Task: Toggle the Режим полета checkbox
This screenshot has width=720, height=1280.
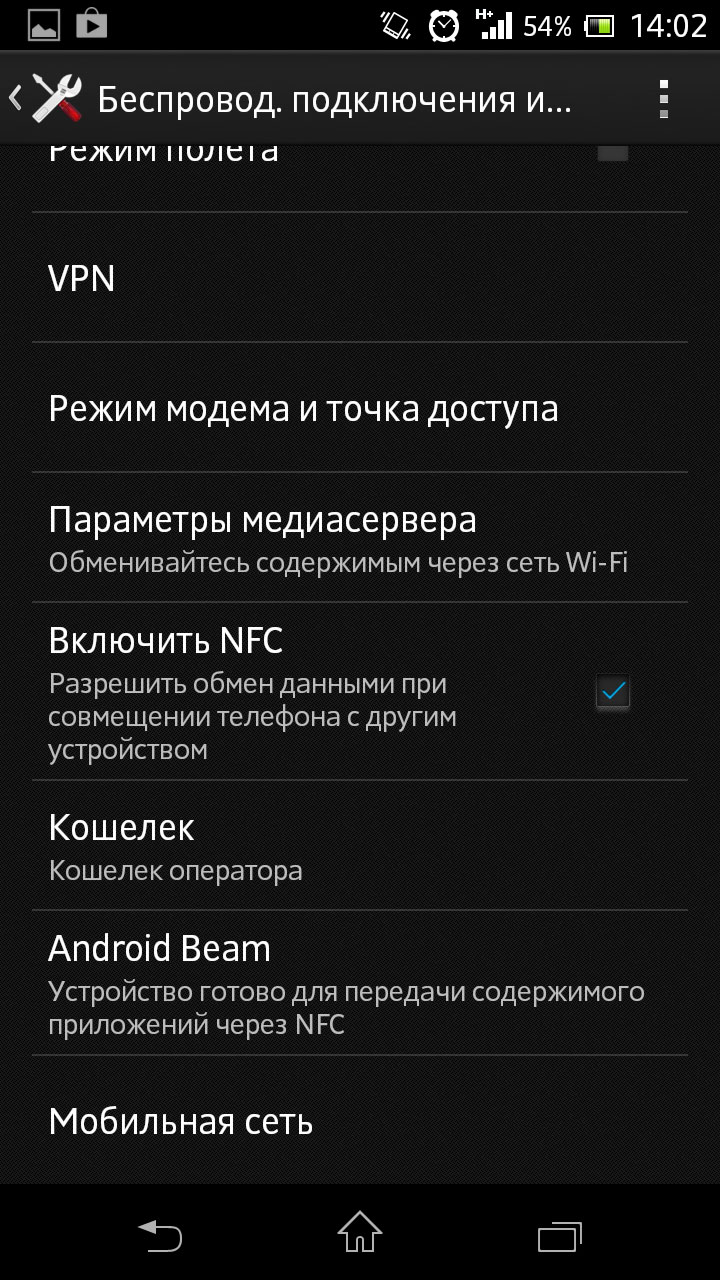Action: tap(612, 152)
